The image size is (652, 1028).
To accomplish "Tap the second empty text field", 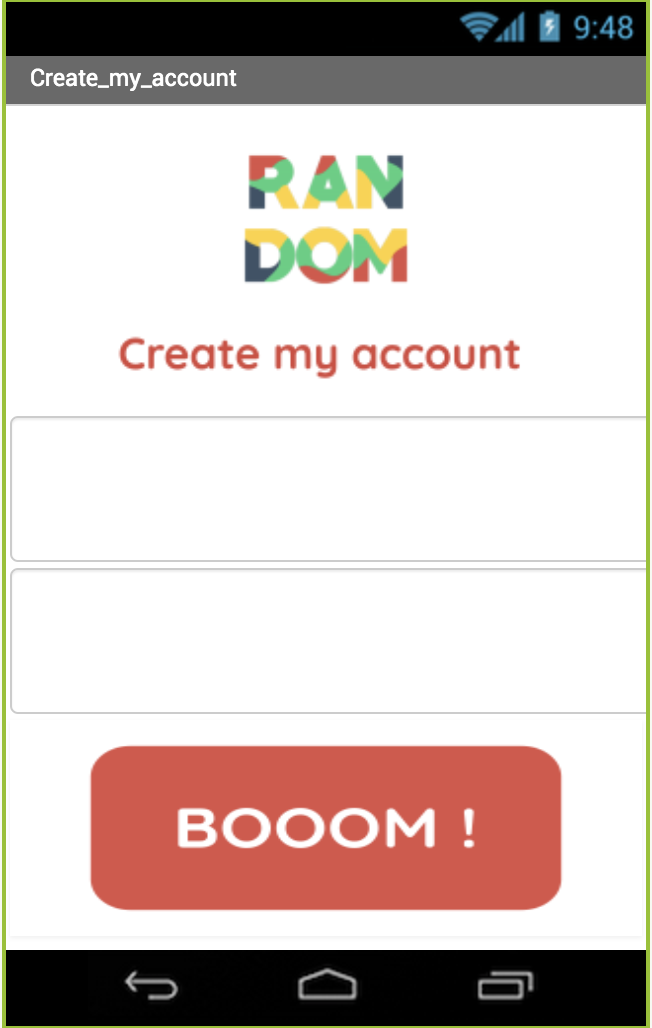I will [x=328, y=641].
